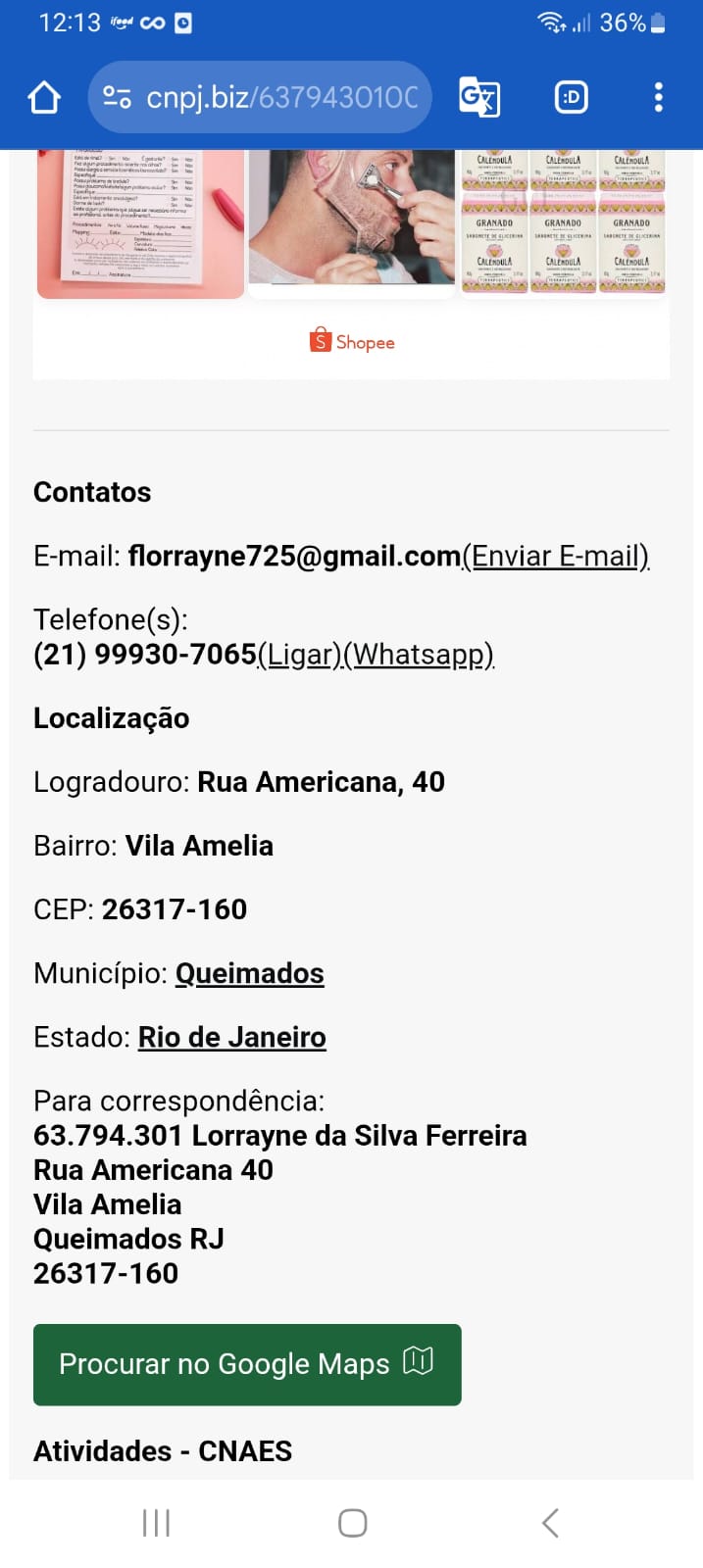The width and height of the screenshot is (703, 1568).
Task: Open the Shopee ad showing the beard shaper
Action: [x=351, y=220]
